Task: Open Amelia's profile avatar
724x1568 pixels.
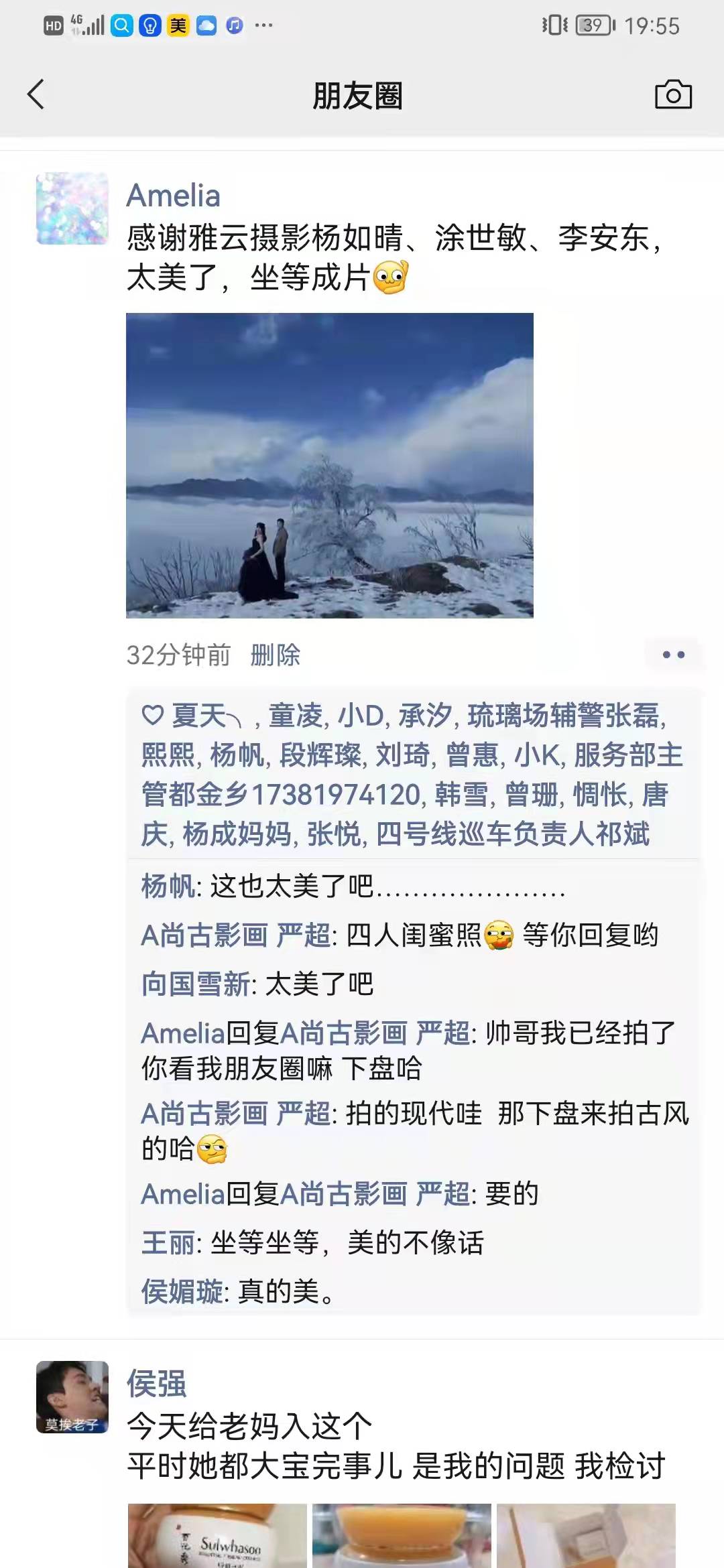Action: [x=72, y=208]
